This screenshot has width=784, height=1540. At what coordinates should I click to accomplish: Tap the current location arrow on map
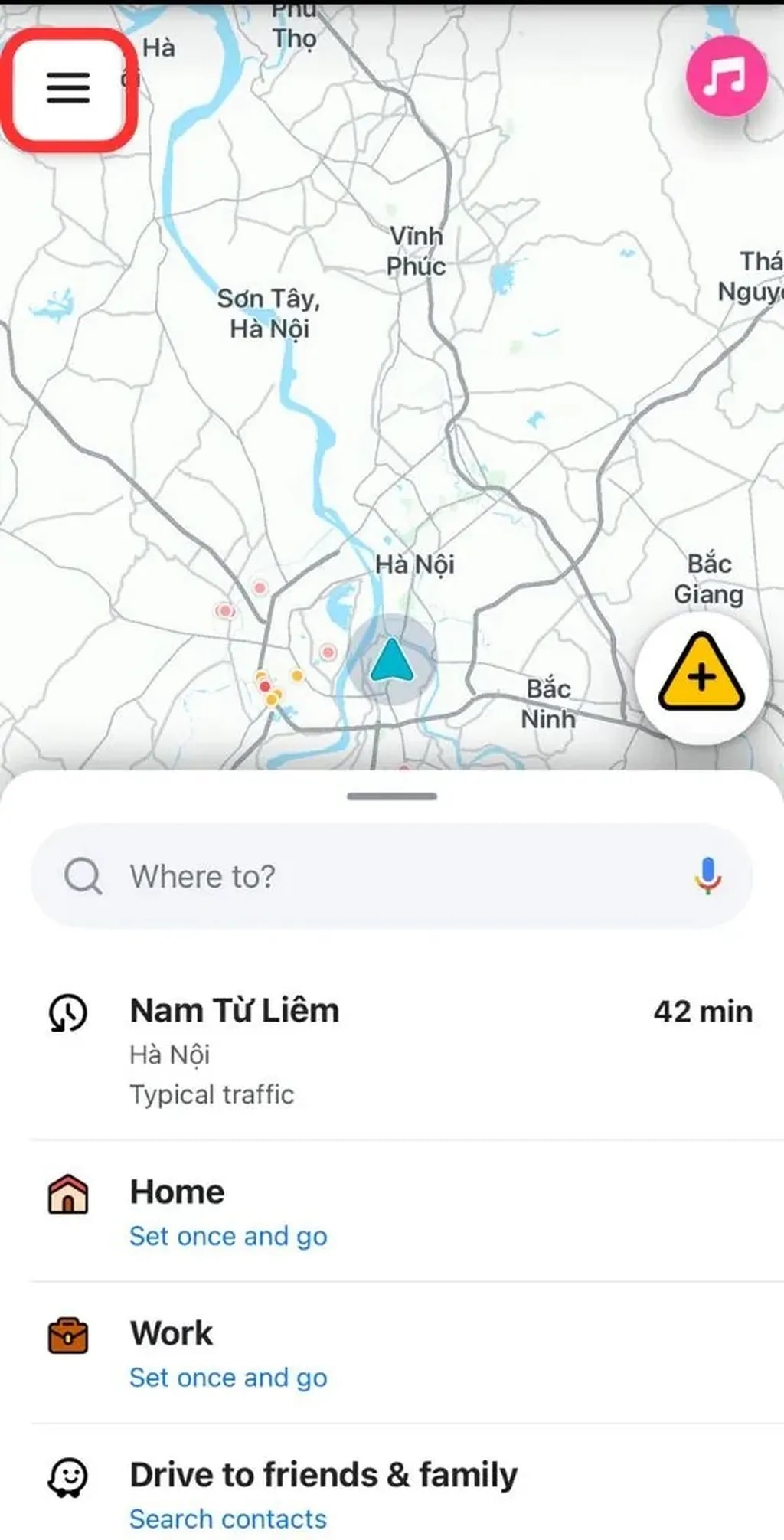(x=392, y=660)
